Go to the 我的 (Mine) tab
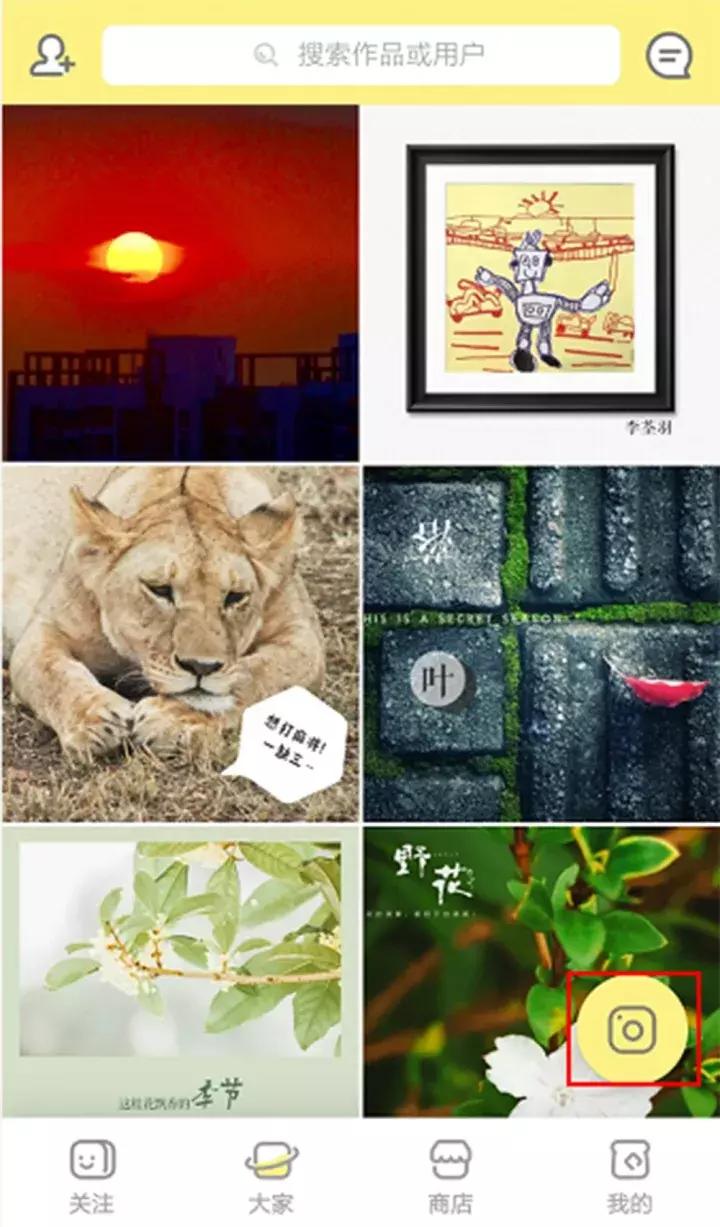The width and height of the screenshot is (720, 1227). point(629,1195)
